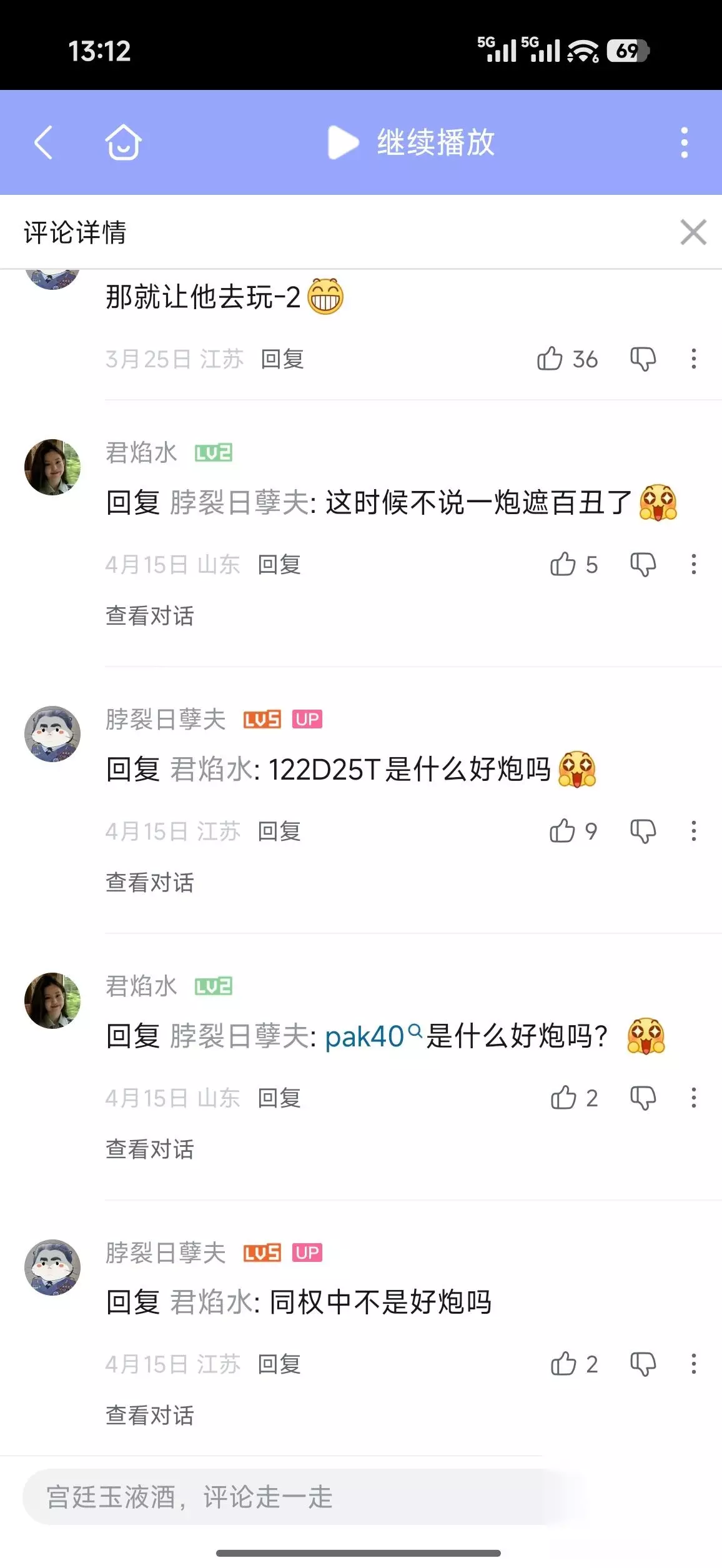
Task: Close the 评论详情 panel
Action: pyautogui.click(x=693, y=232)
